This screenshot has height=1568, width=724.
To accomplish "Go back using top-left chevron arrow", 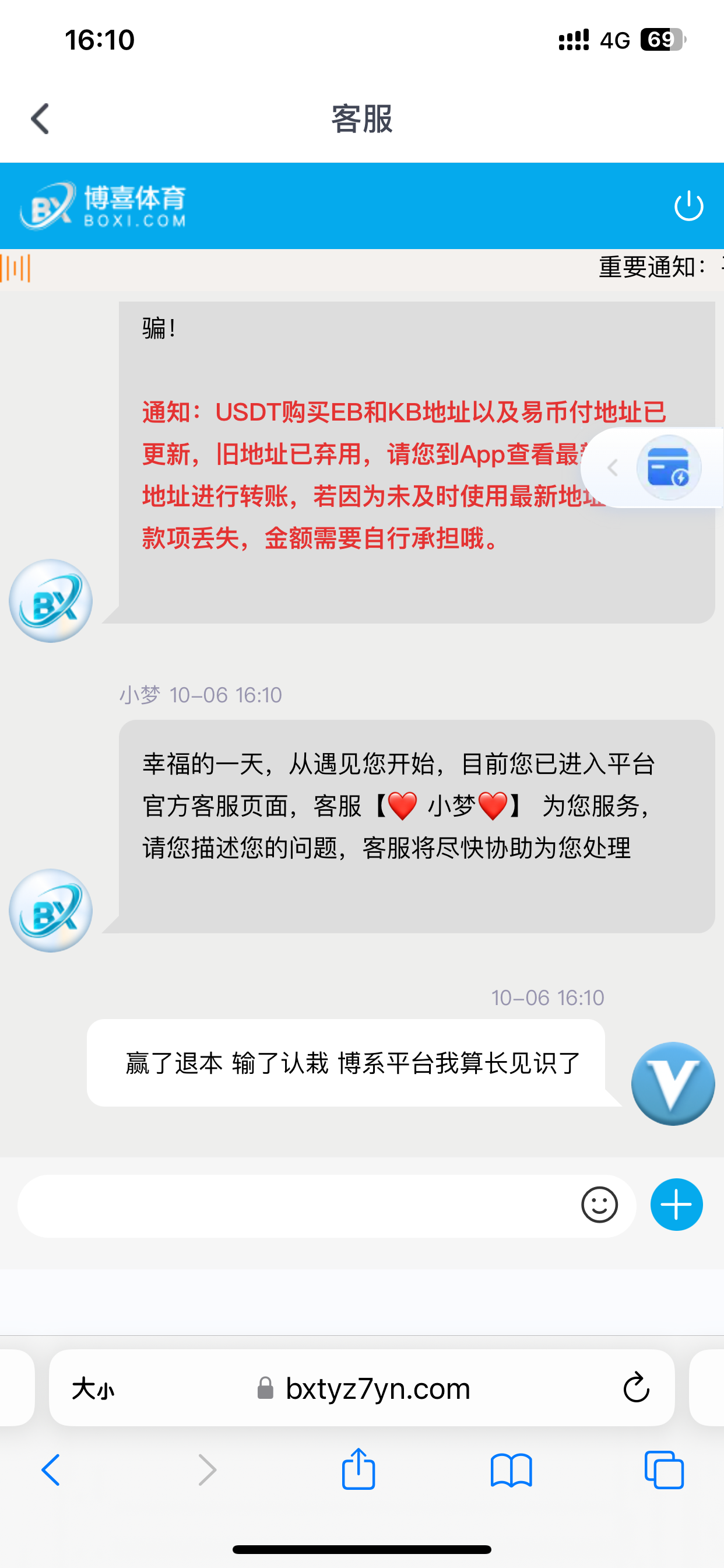I will click(x=39, y=118).
